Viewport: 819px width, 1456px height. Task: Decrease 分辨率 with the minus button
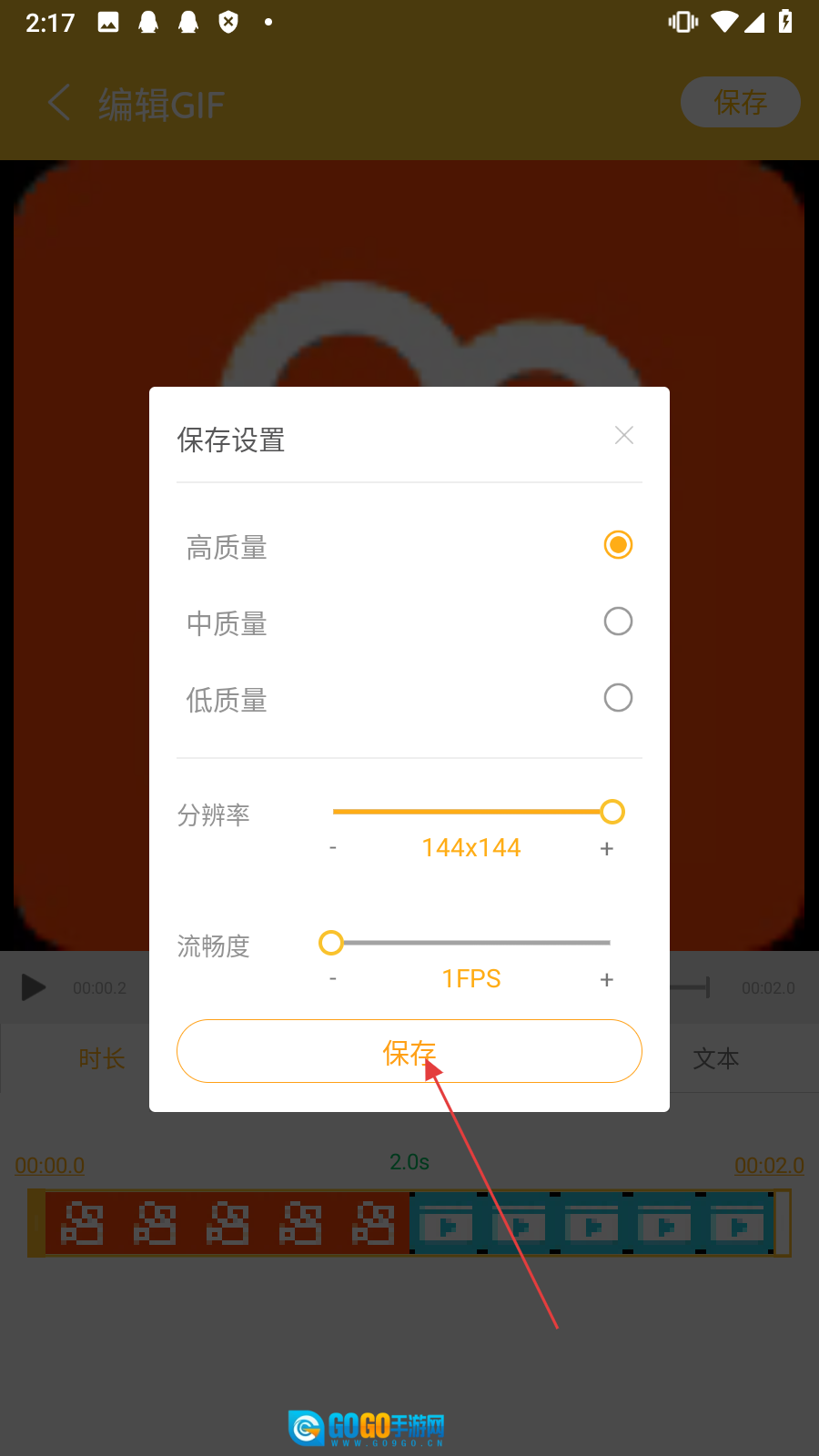(x=333, y=848)
